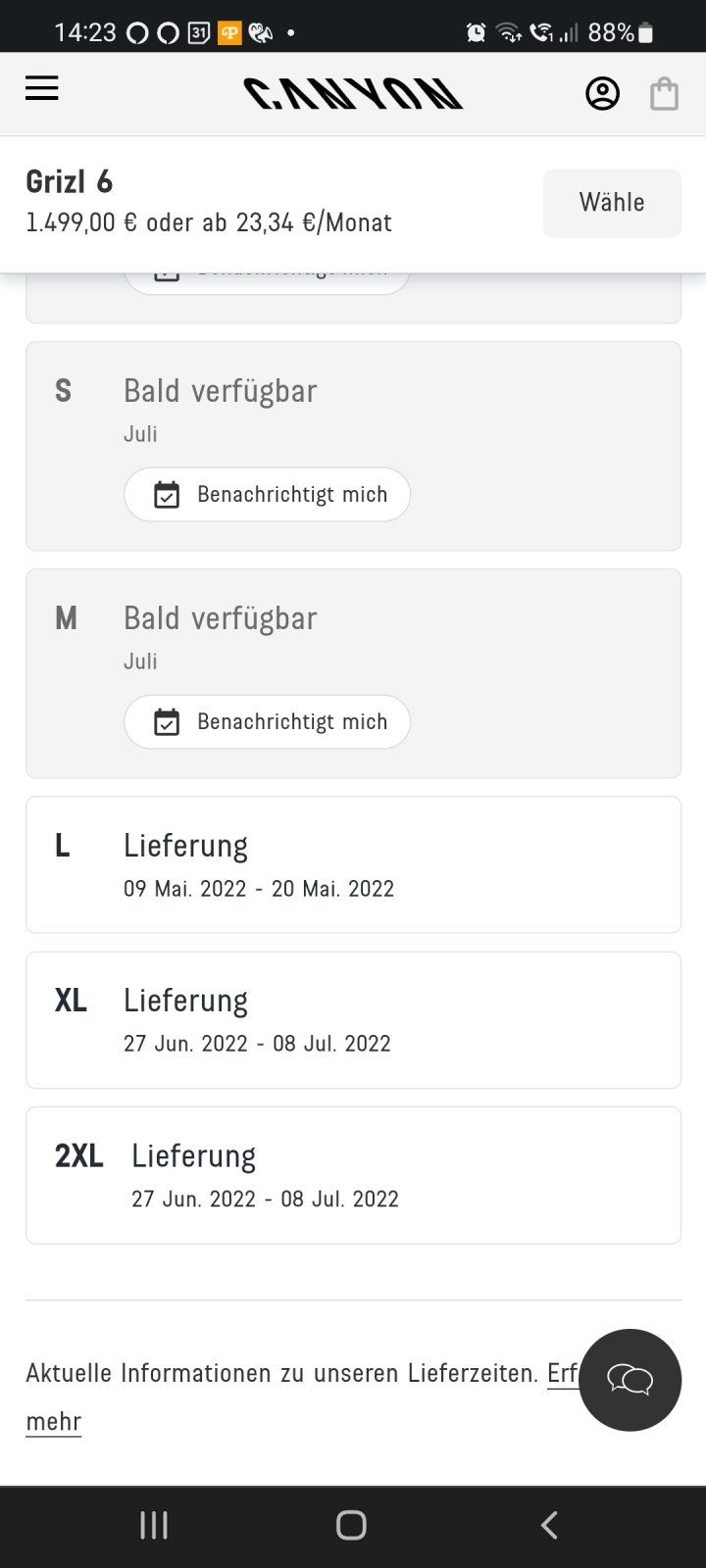Tap the Wähle button
Image resolution: width=706 pixels, height=1568 pixels.
pyautogui.click(x=612, y=203)
